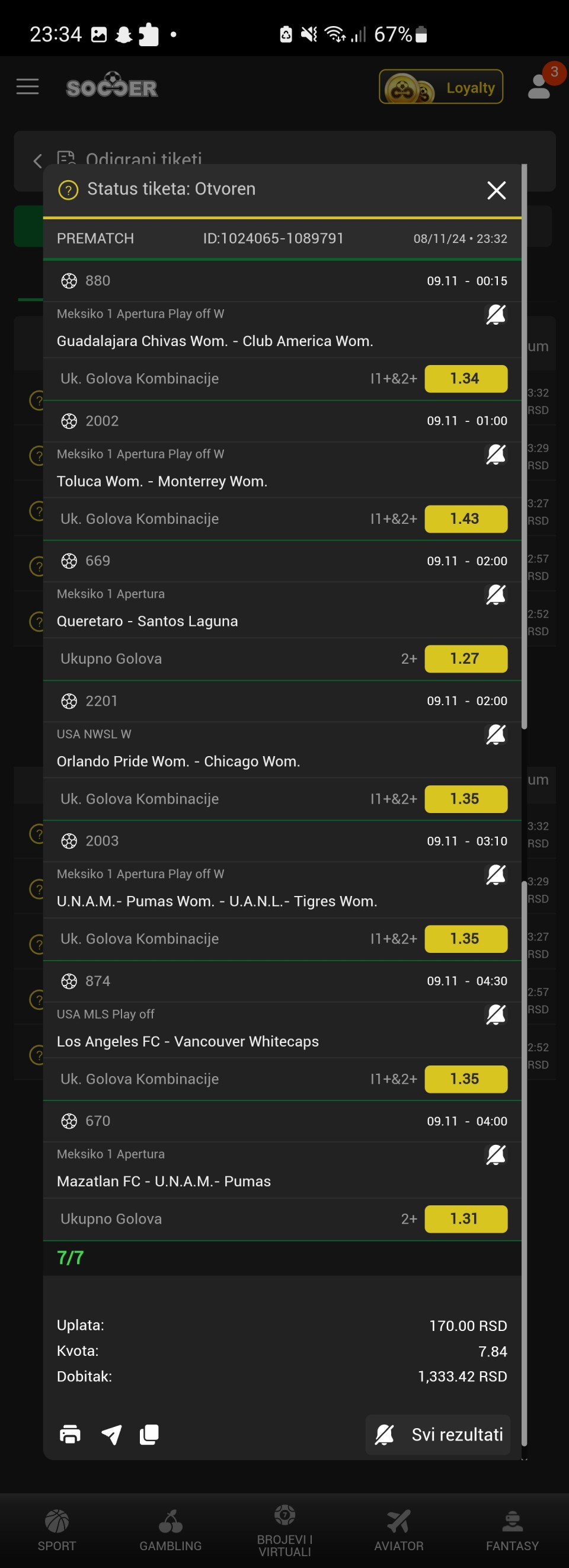Toggle notifications for Guadalajara Chivas Wom. match
The image size is (569, 1568).
point(496,315)
